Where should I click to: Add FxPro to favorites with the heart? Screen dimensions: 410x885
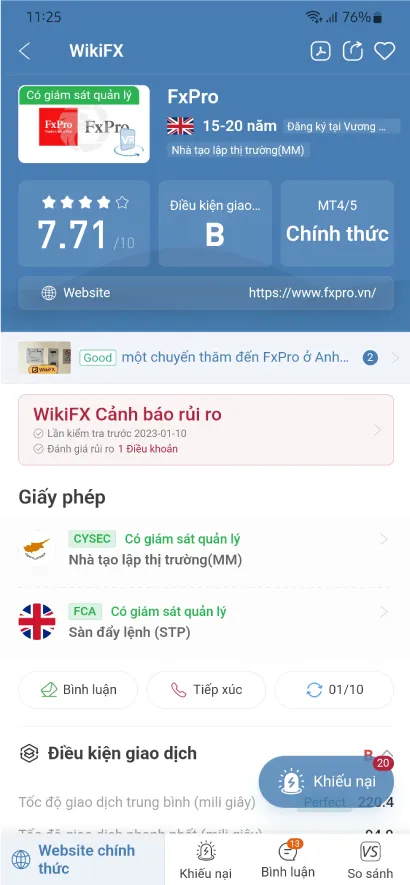(x=385, y=51)
